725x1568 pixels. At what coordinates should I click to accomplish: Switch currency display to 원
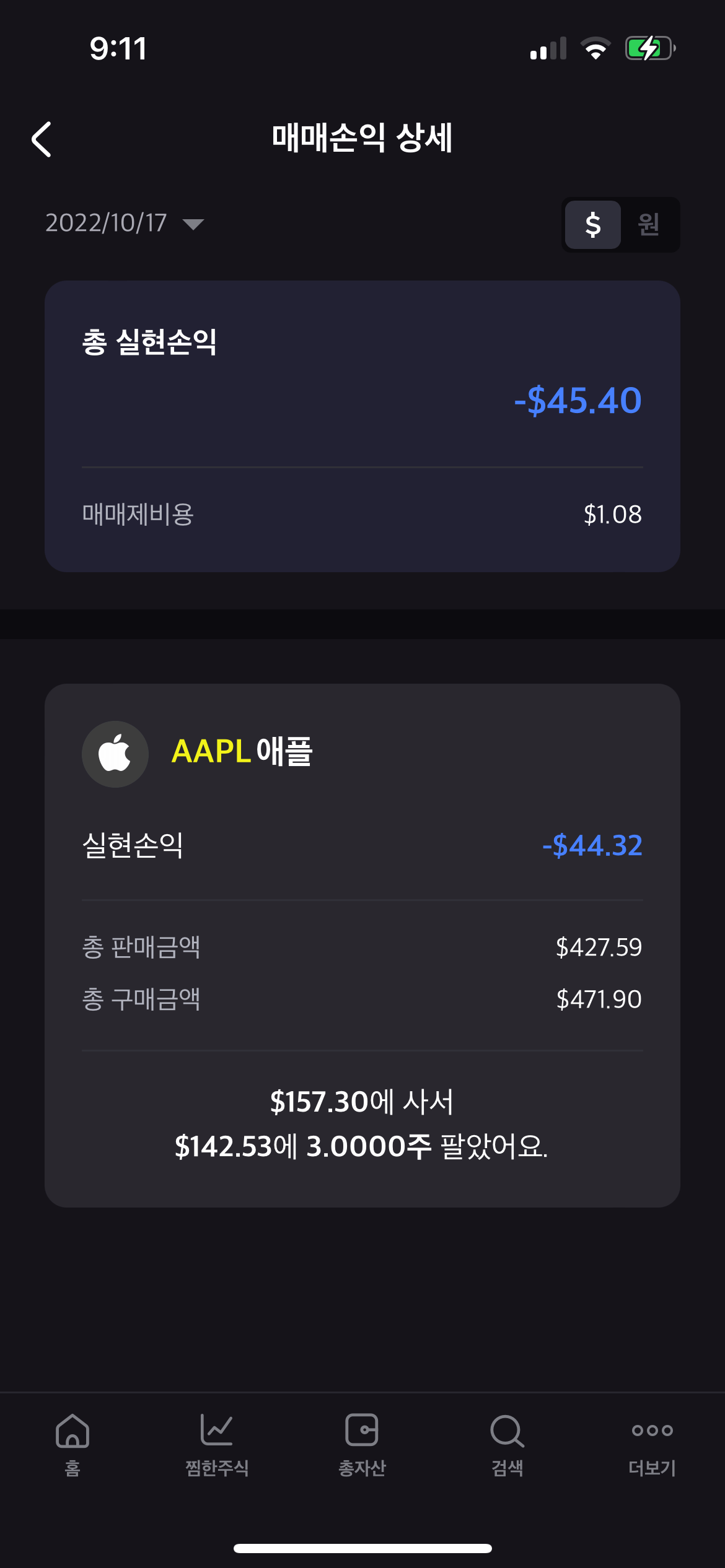coord(648,225)
